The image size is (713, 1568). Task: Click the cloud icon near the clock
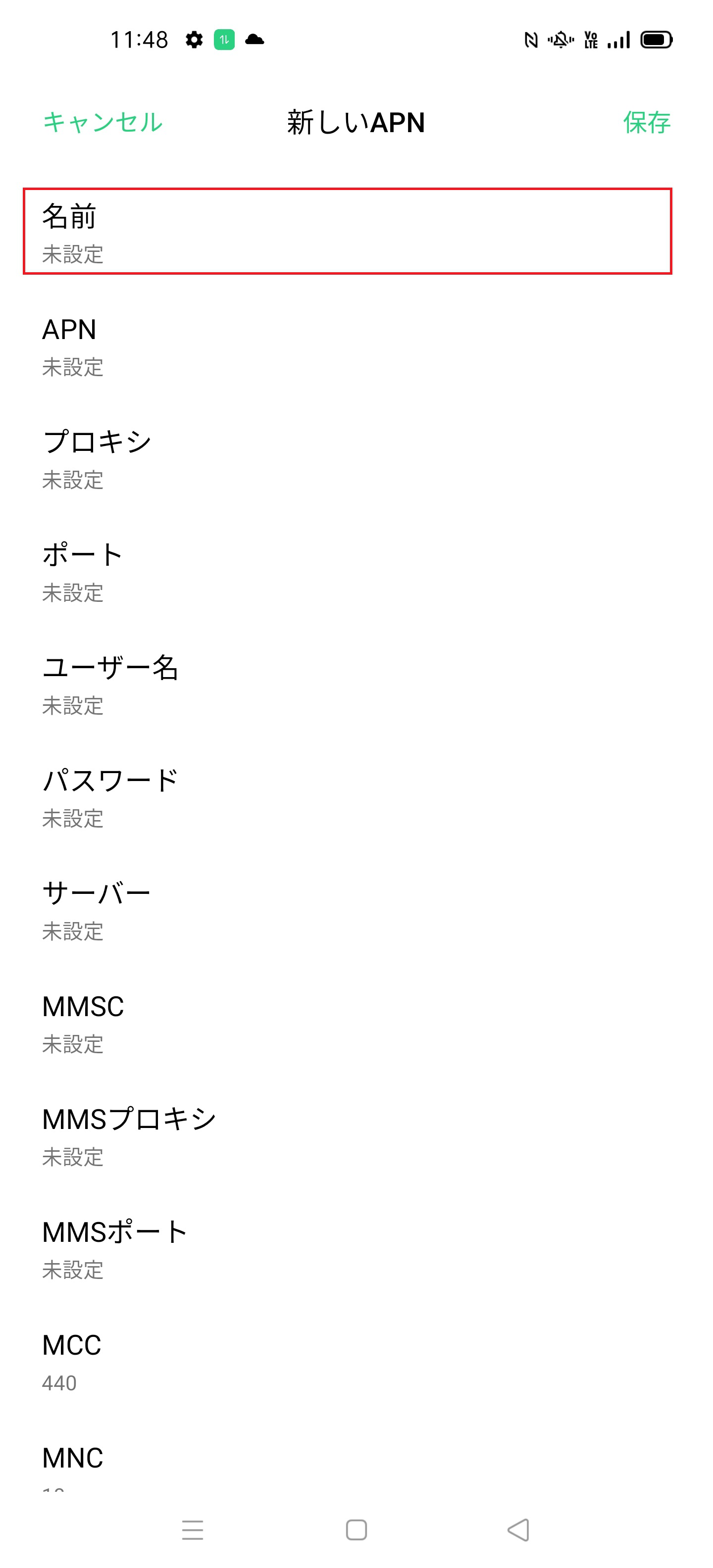255,40
